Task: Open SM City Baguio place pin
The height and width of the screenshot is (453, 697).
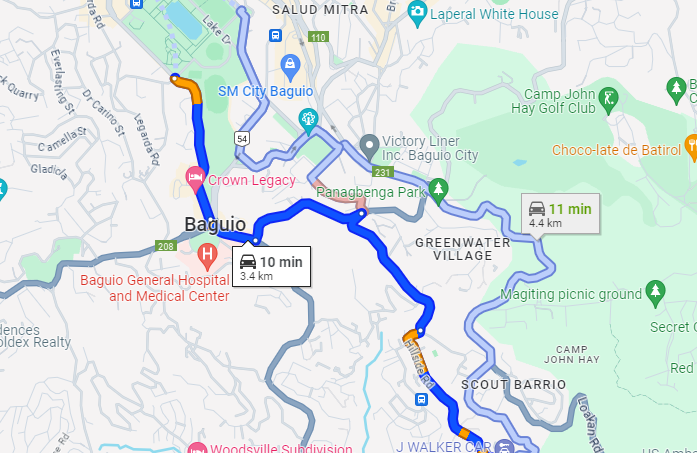Action: 289,66
